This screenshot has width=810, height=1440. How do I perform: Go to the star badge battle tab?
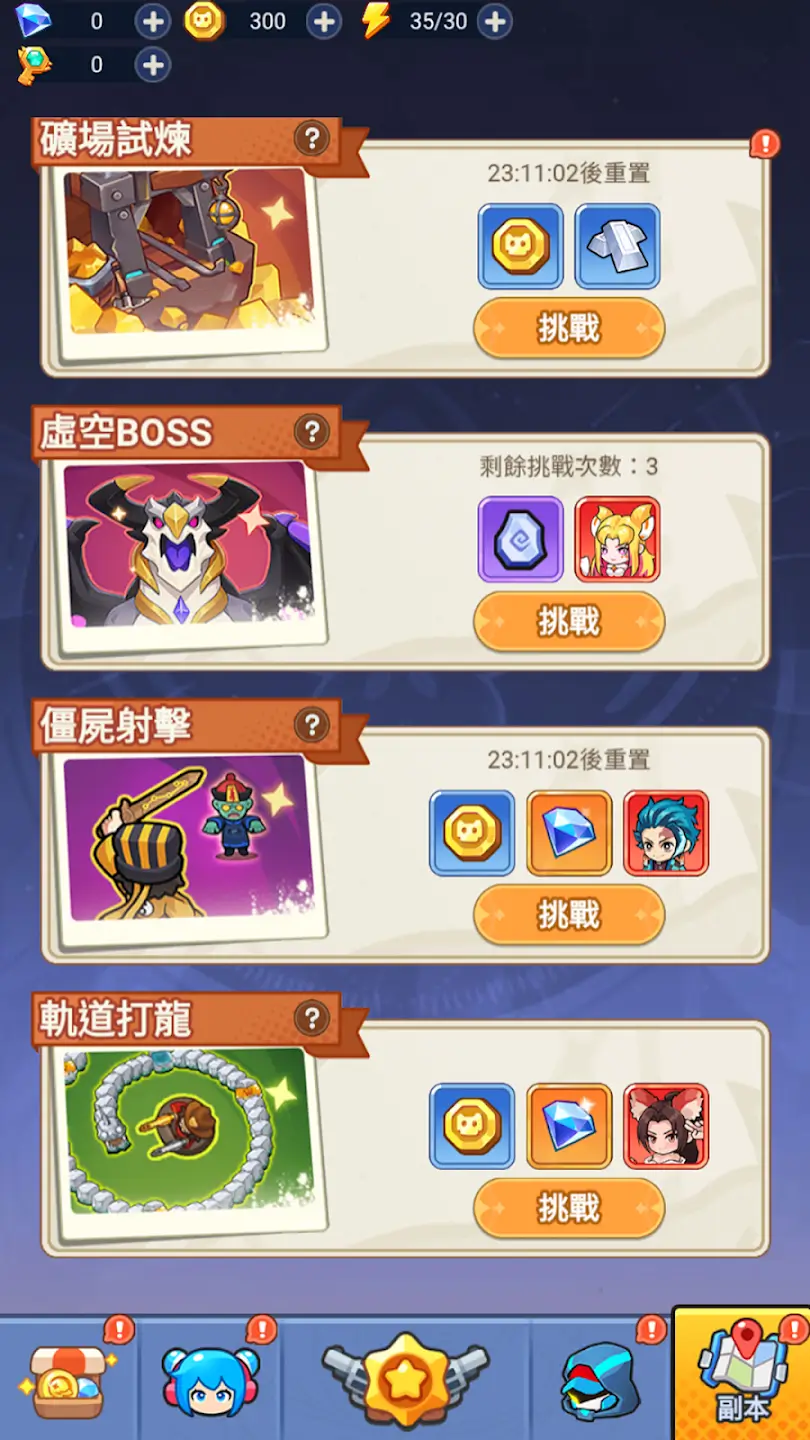[x=405, y=1381]
